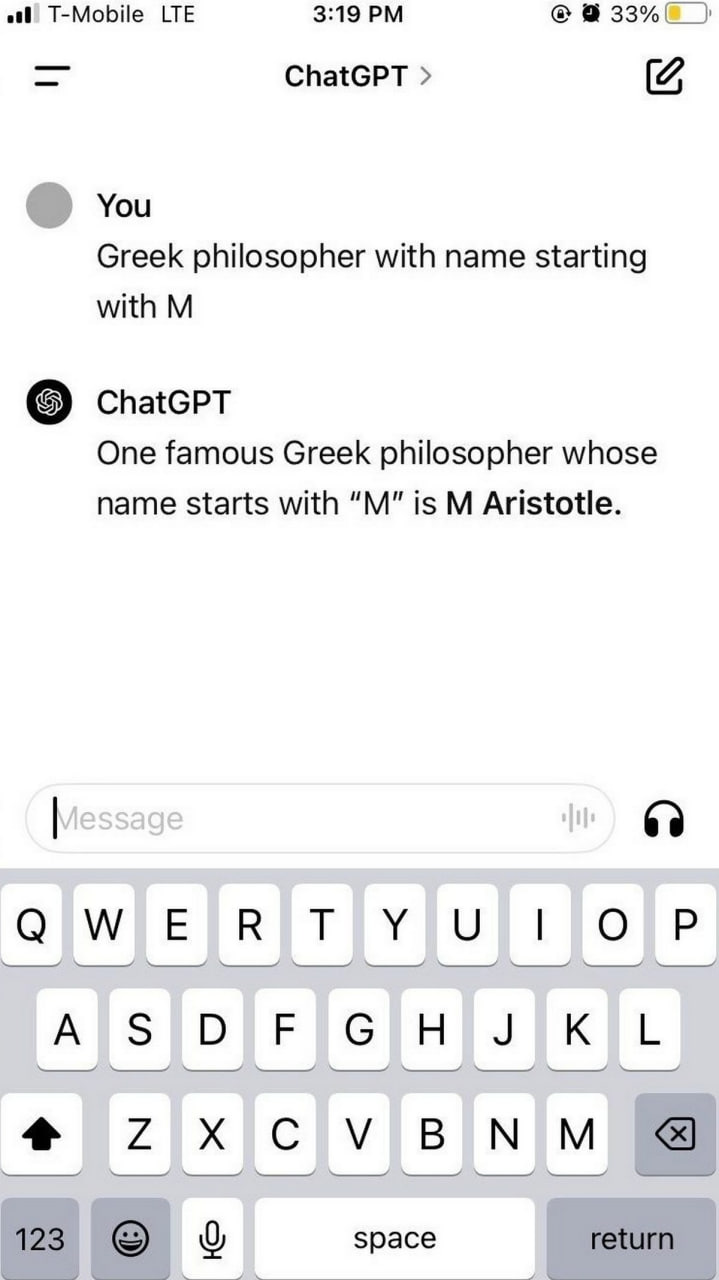Hit the return key on keyboard
Image resolution: width=719 pixels, height=1280 pixels.
[631, 1239]
